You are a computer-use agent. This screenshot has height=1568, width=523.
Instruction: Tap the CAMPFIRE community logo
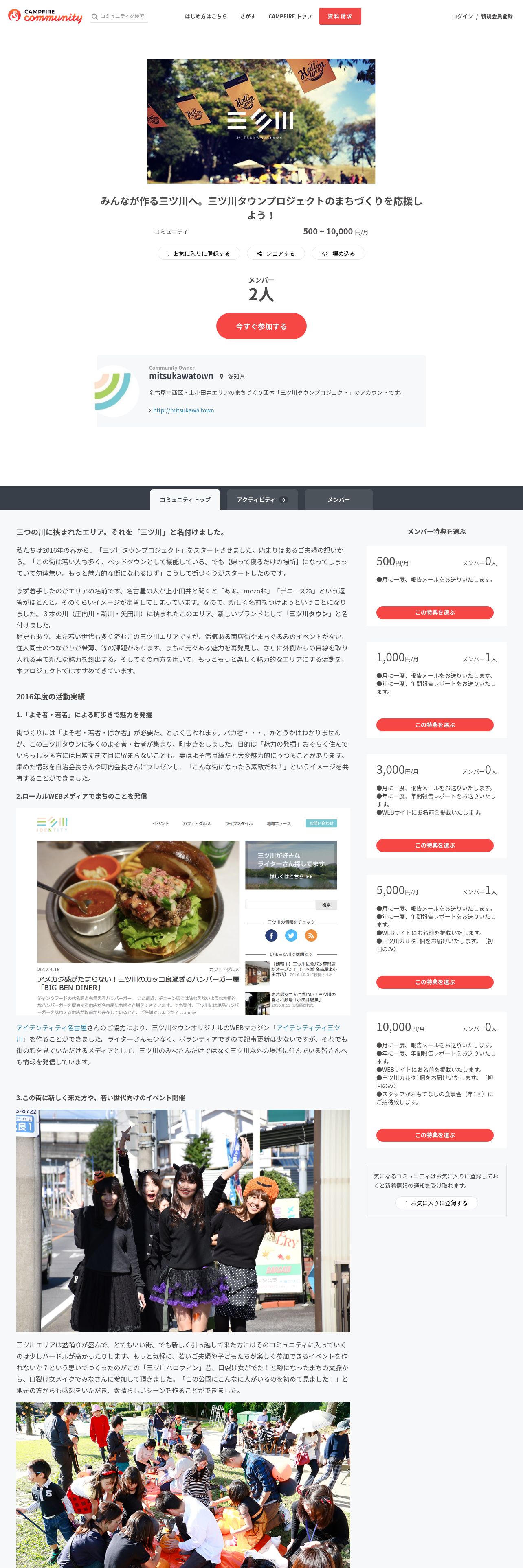(45, 16)
